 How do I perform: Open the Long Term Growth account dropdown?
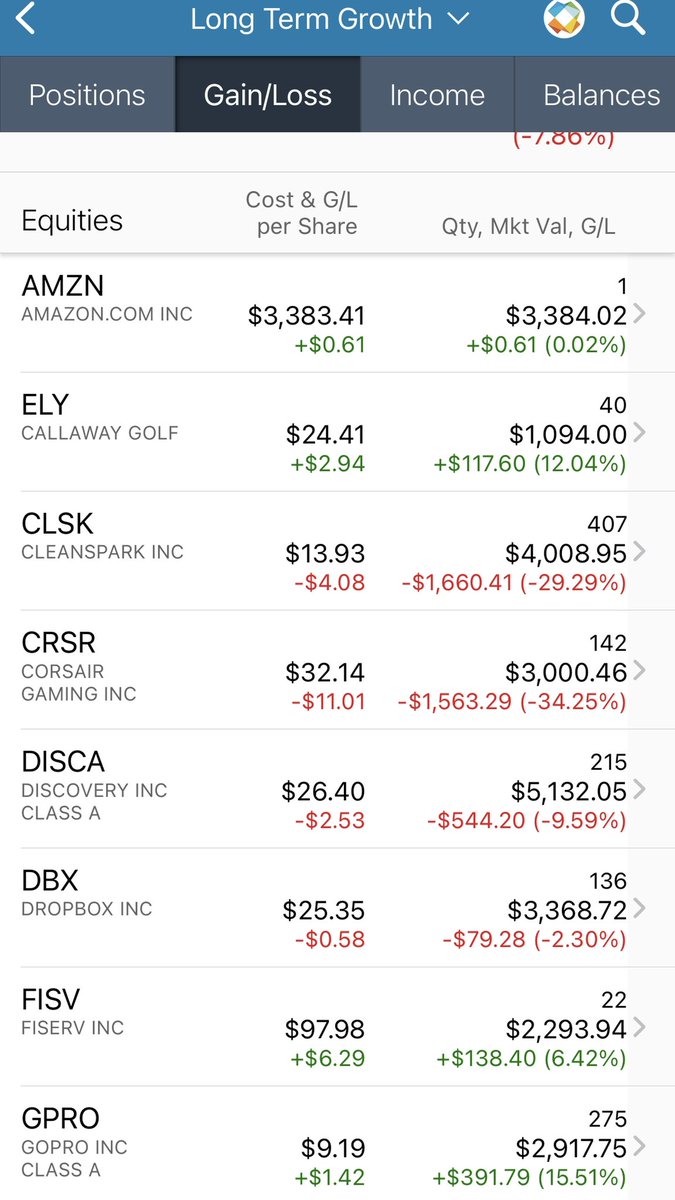coord(330,19)
